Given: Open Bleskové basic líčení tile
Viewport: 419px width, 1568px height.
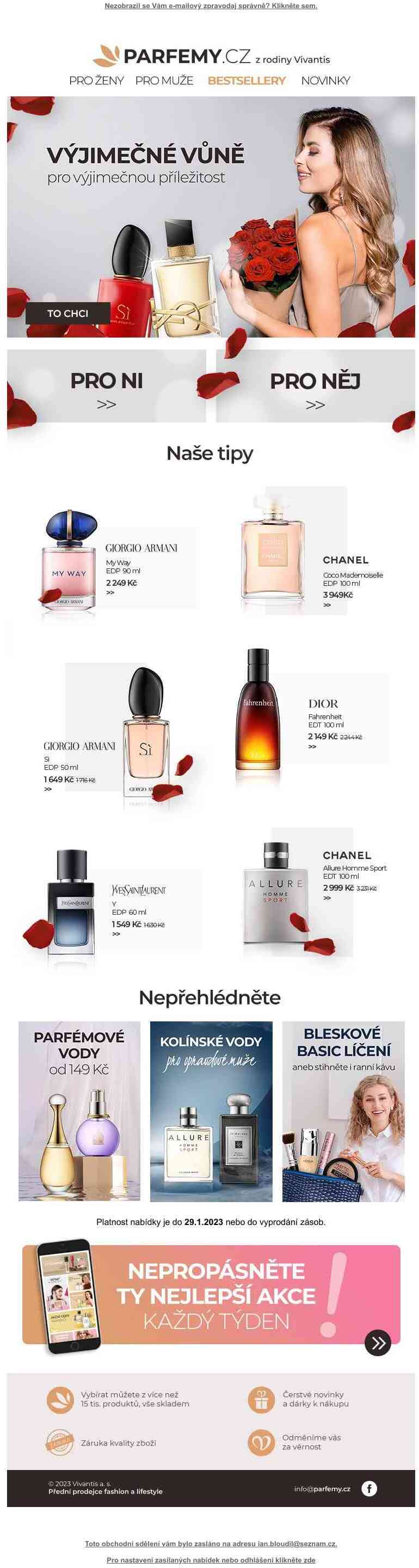Looking at the screenshot, I should tap(343, 1111).
